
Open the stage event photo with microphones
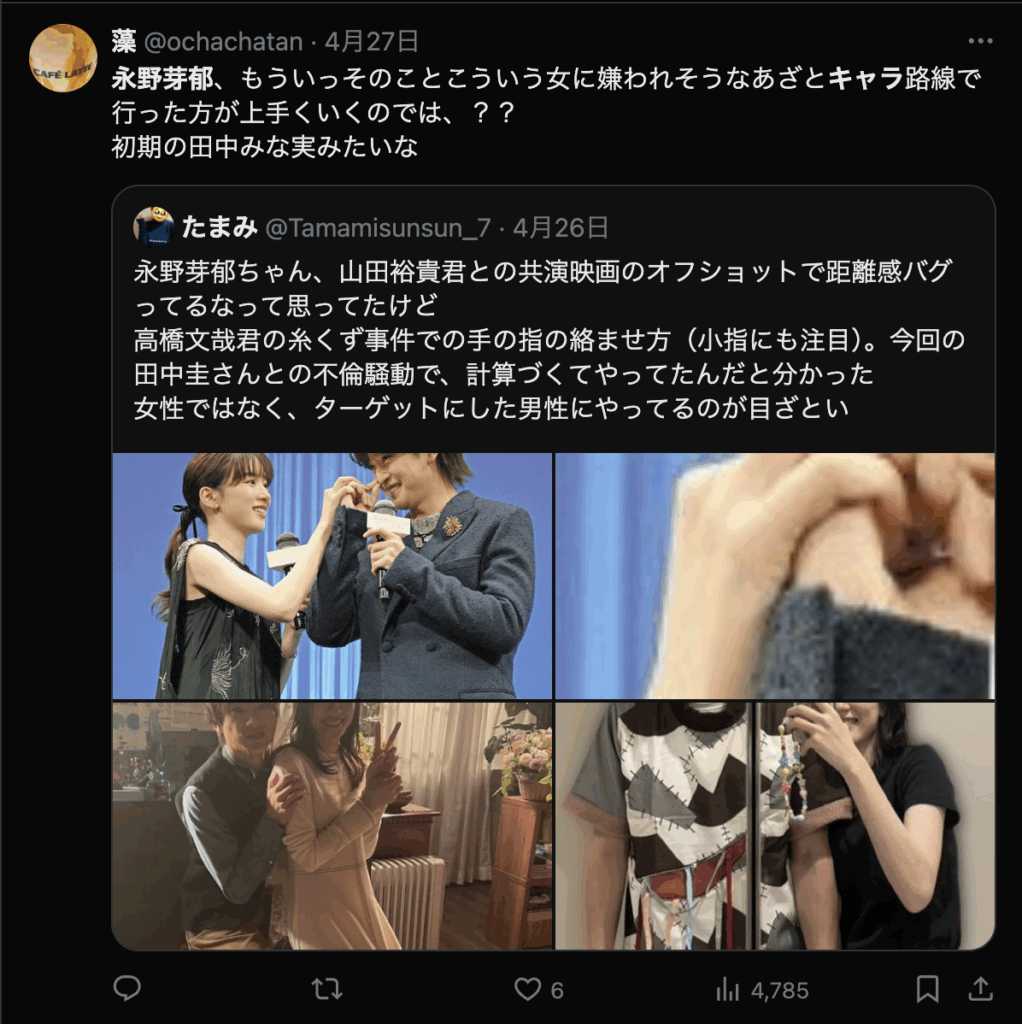click(x=332, y=576)
